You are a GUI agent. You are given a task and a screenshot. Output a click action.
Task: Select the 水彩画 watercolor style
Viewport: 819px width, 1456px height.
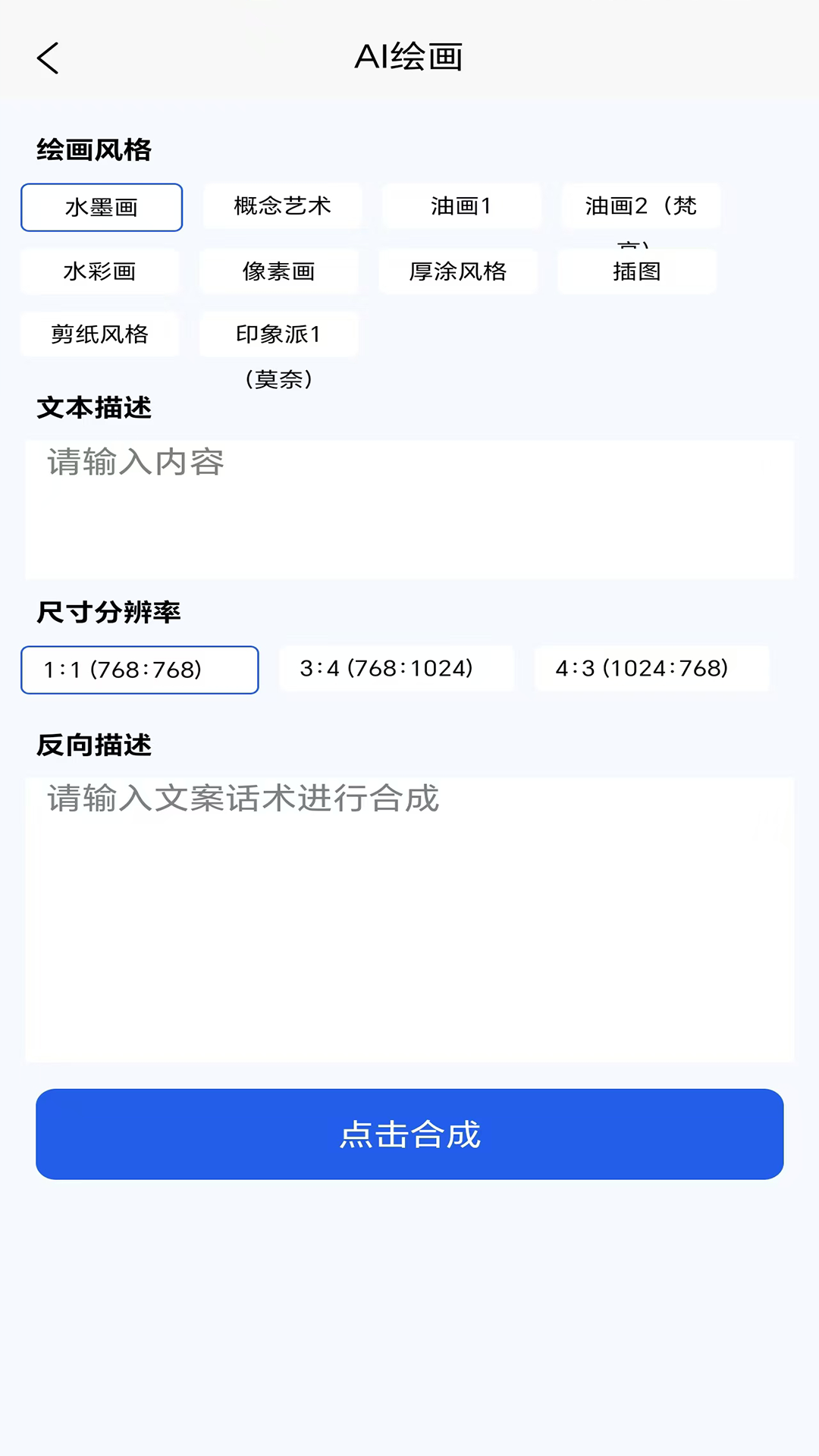click(99, 271)
